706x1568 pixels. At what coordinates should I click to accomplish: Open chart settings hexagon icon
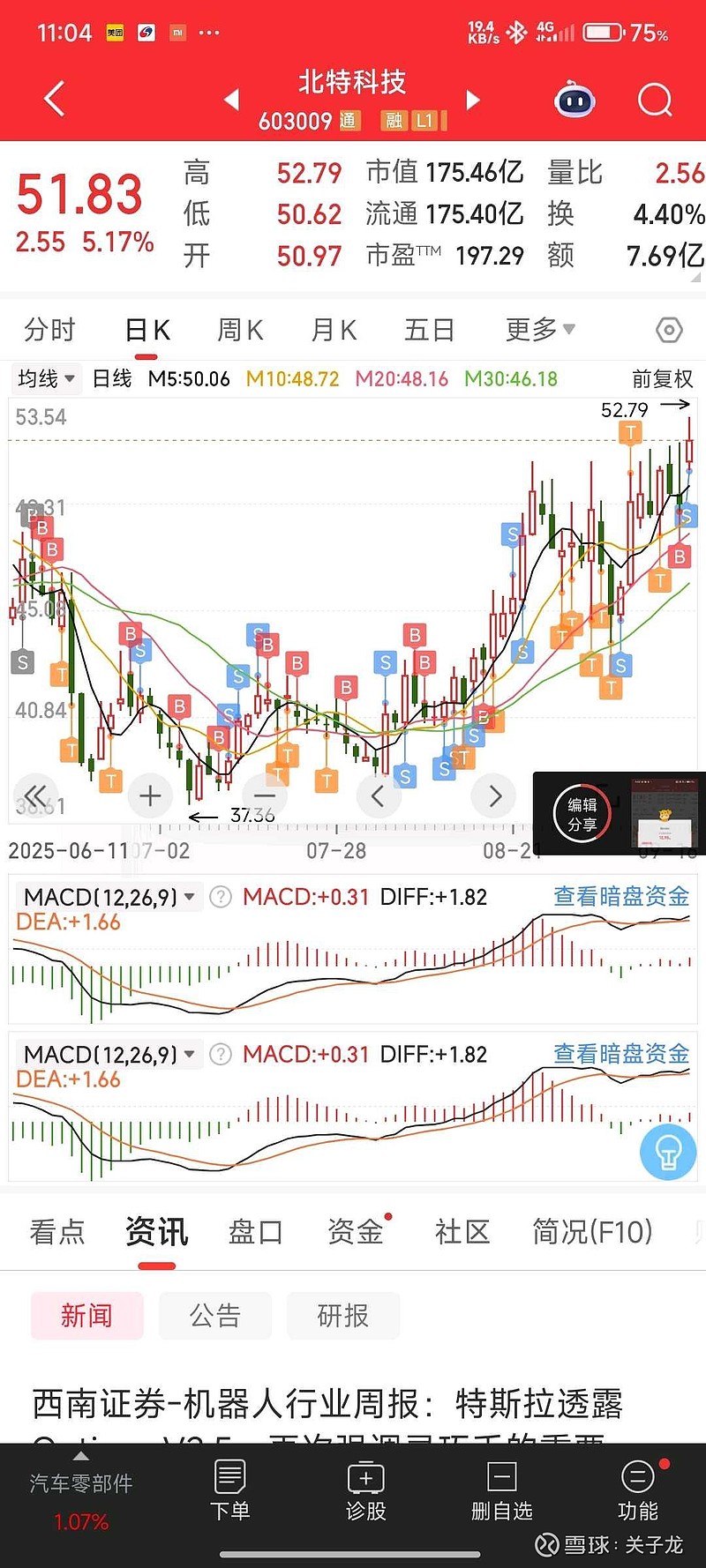pyautogui.click(x=669, y=331)
